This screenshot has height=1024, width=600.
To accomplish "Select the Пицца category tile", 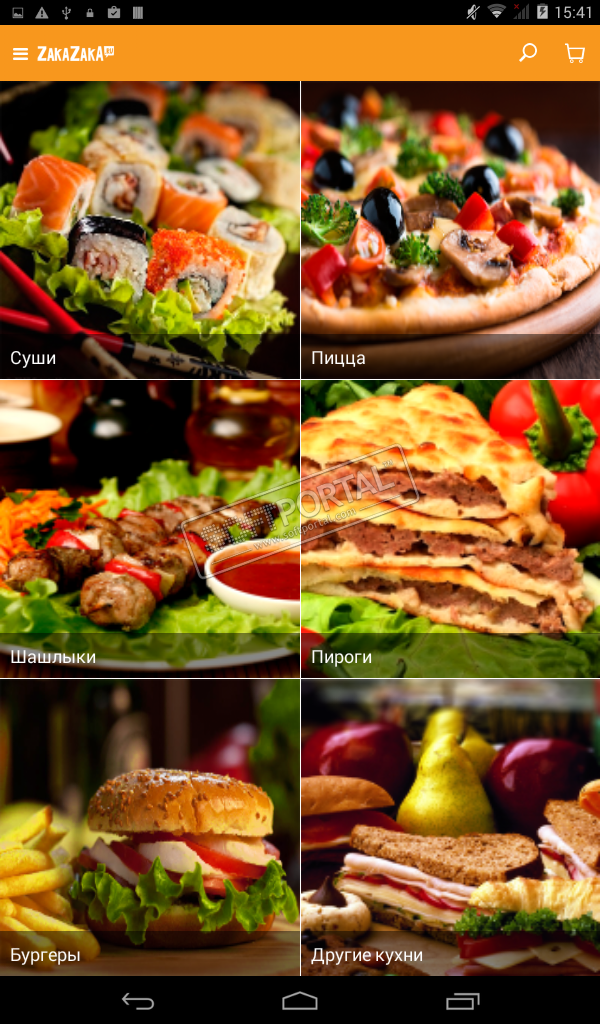I will tap(450, 230).
